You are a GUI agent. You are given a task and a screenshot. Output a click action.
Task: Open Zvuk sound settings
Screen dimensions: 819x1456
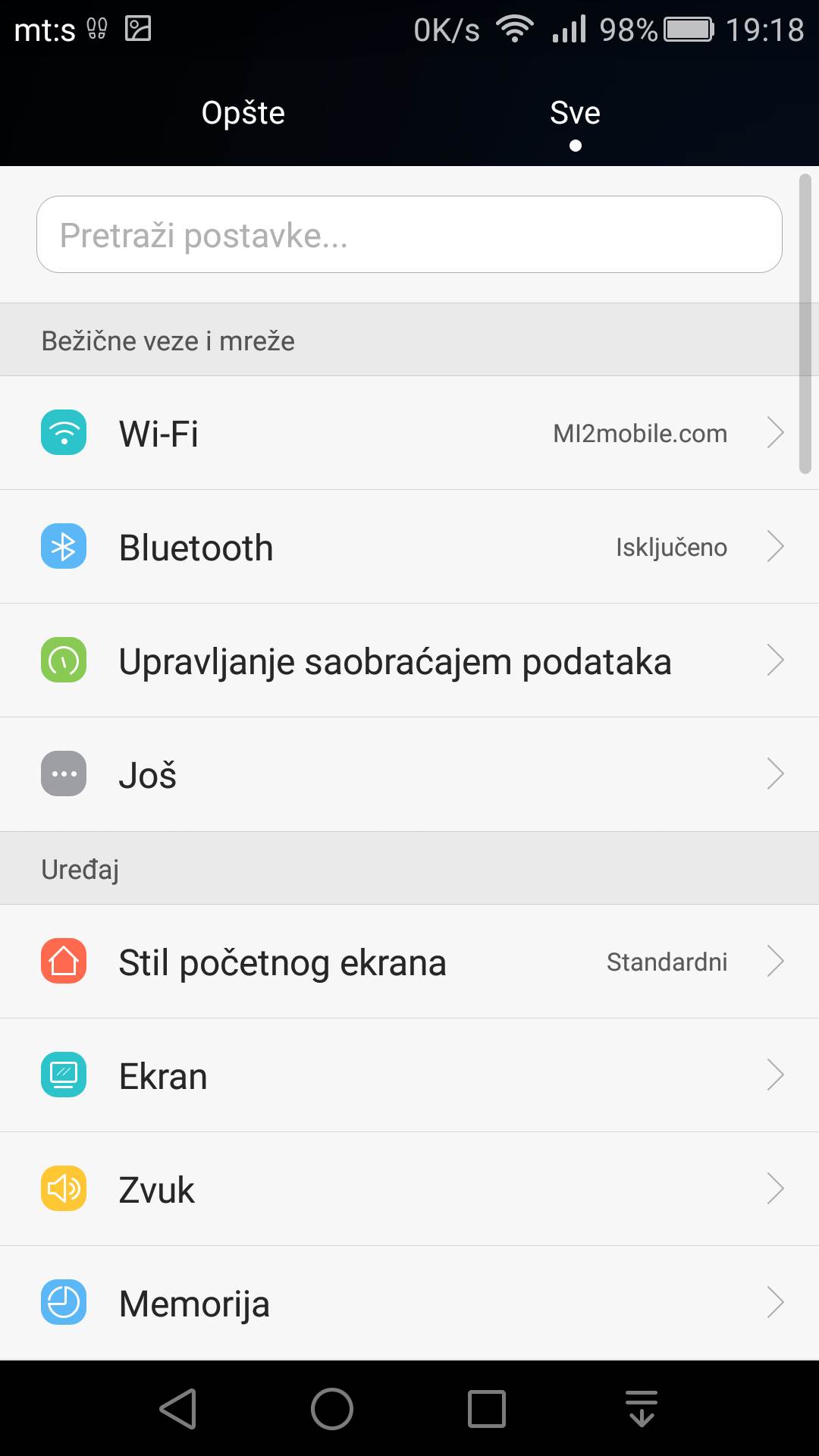409,1190
